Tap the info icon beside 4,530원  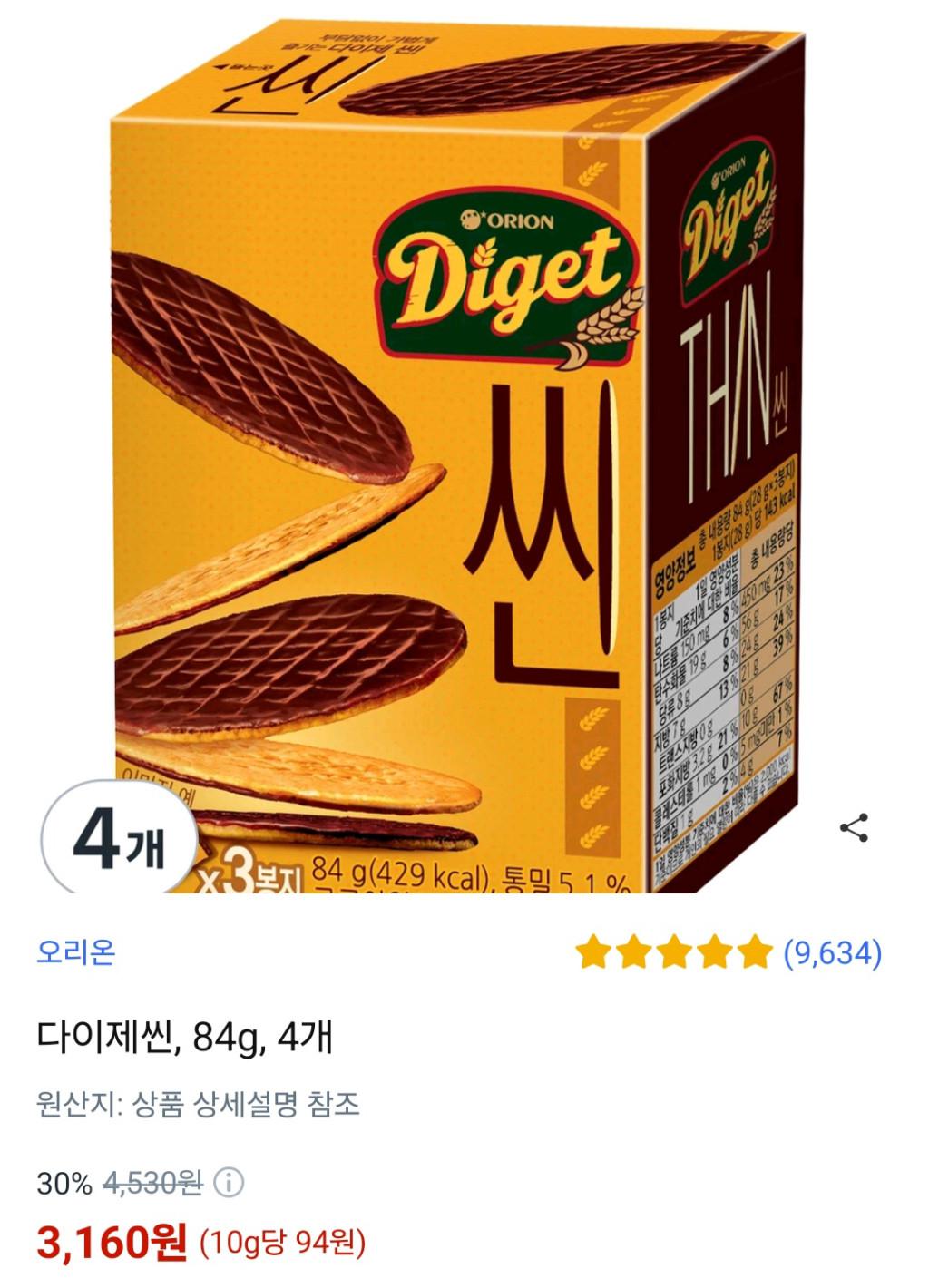pos(229,1183)
